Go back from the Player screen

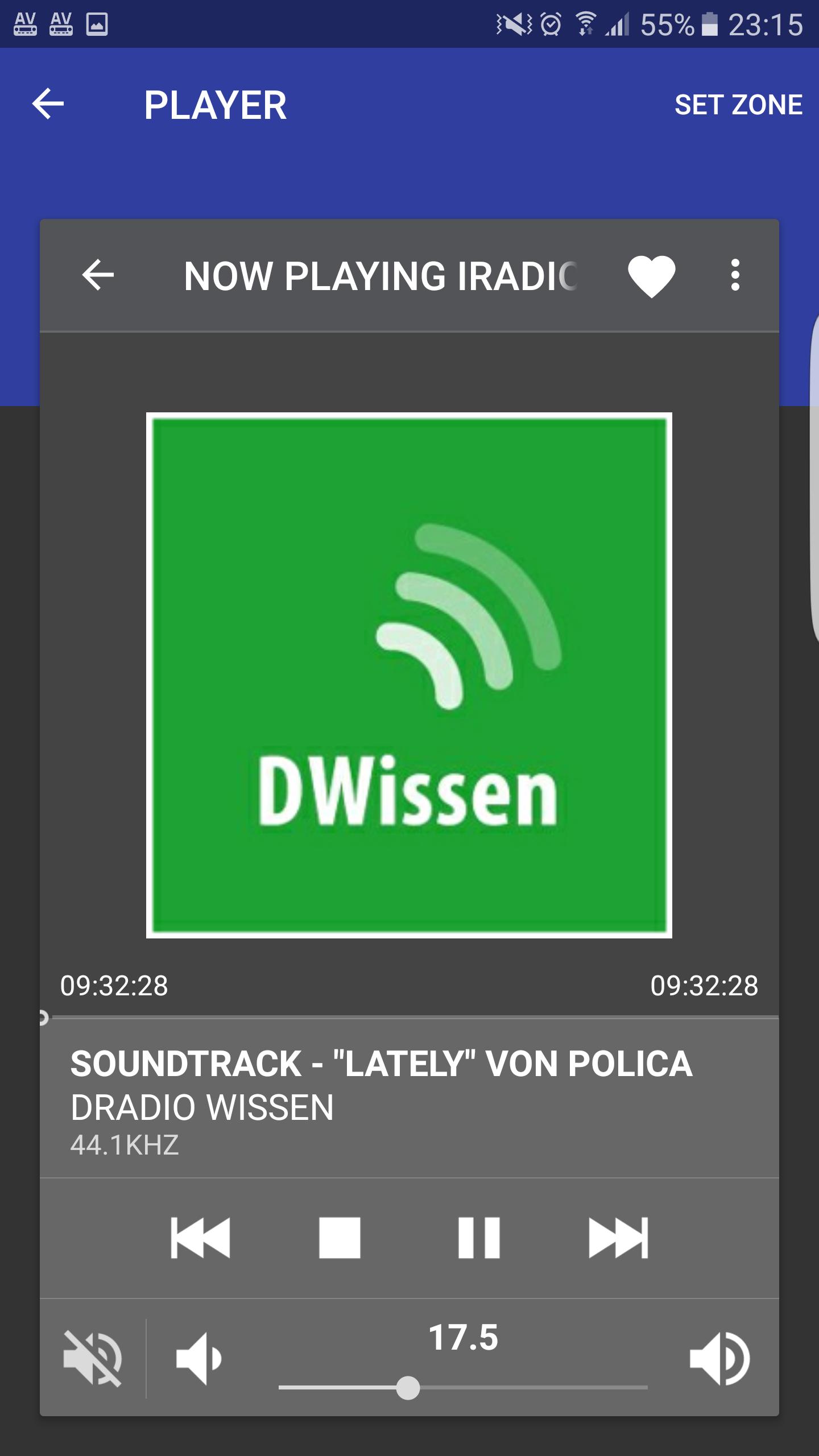coord(48,104)
